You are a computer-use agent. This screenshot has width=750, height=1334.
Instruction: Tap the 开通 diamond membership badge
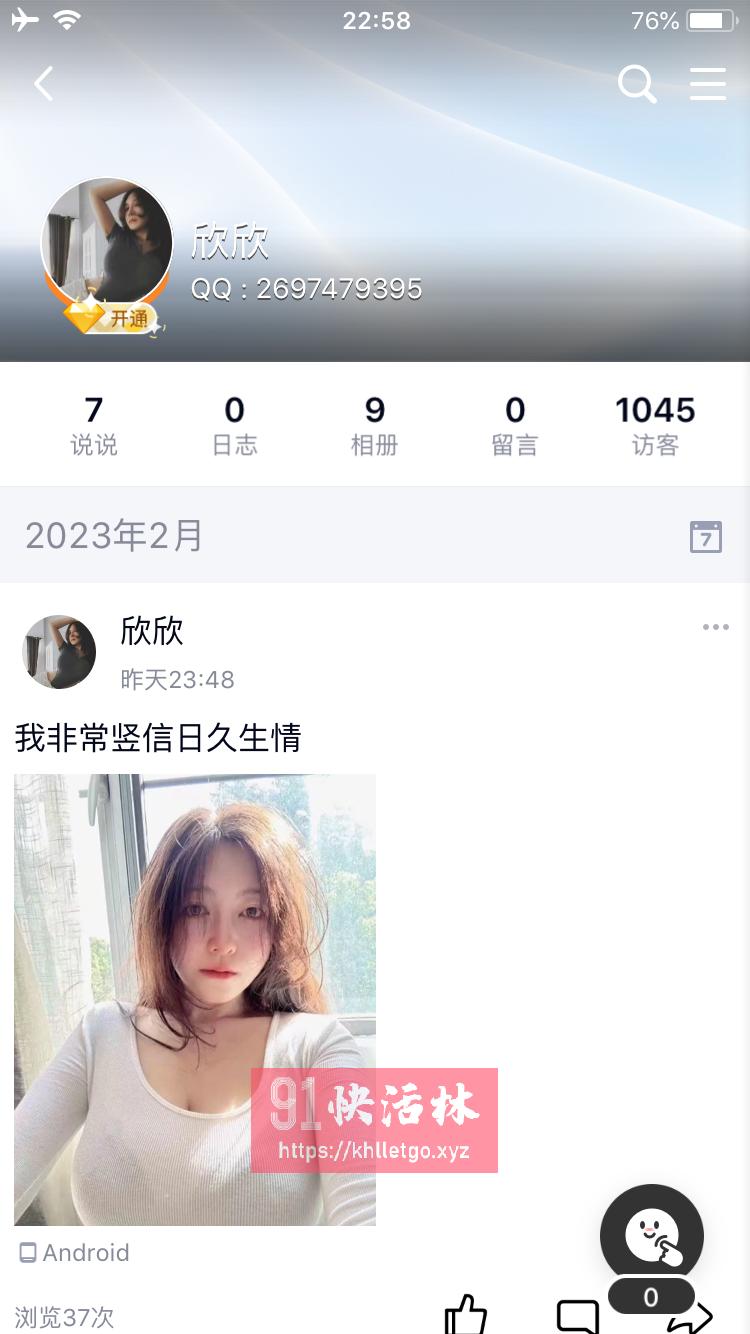point(107,316)
